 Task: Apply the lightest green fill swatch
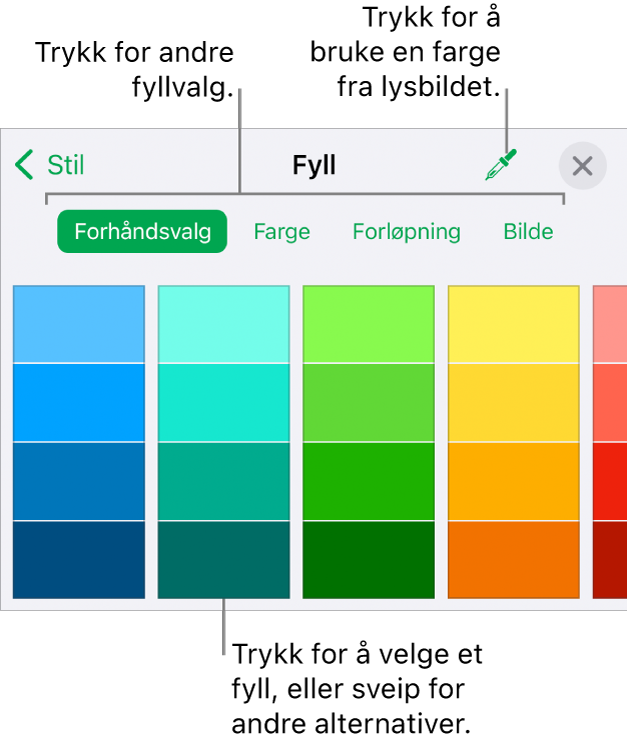tap(368, 324)
